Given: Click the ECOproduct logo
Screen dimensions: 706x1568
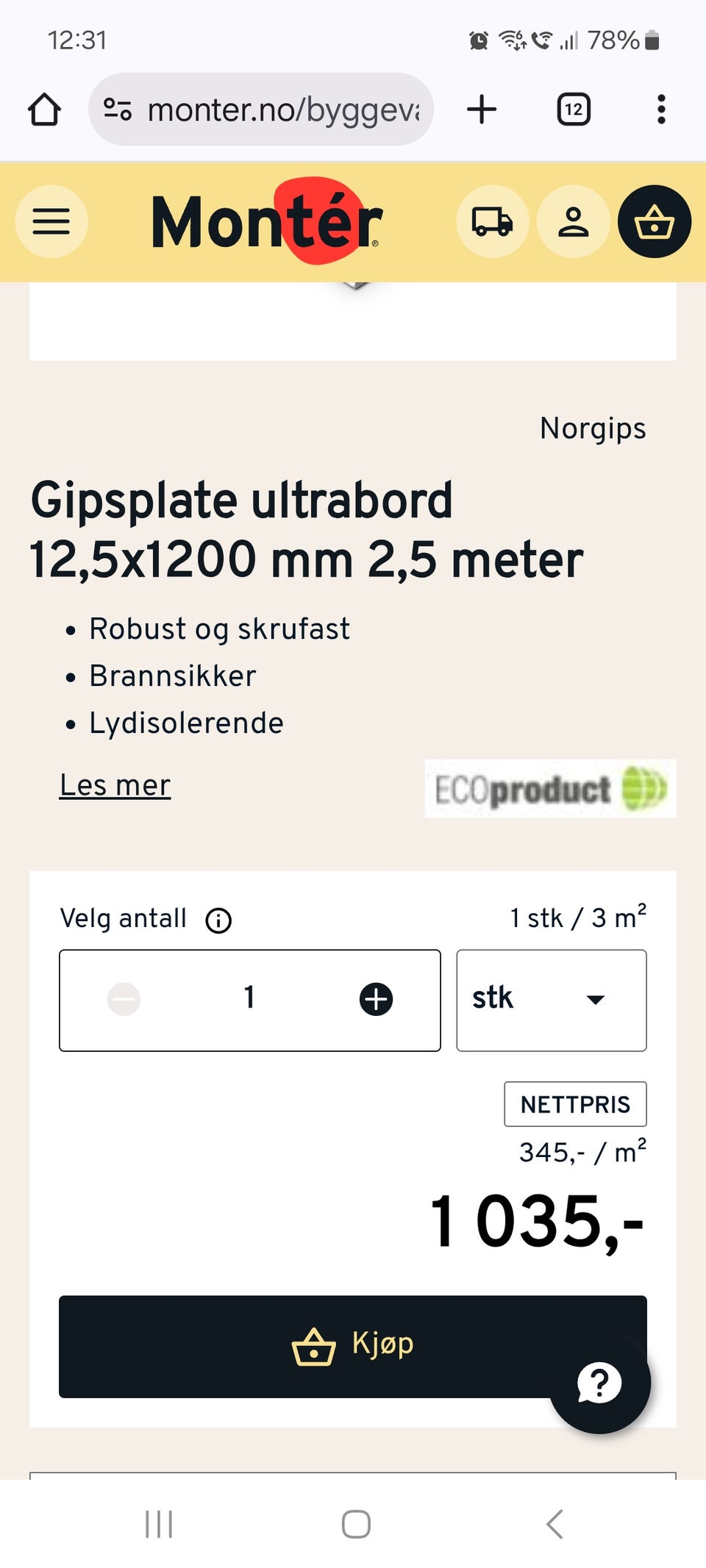Looking at the screenshot, I should point(550,790).
